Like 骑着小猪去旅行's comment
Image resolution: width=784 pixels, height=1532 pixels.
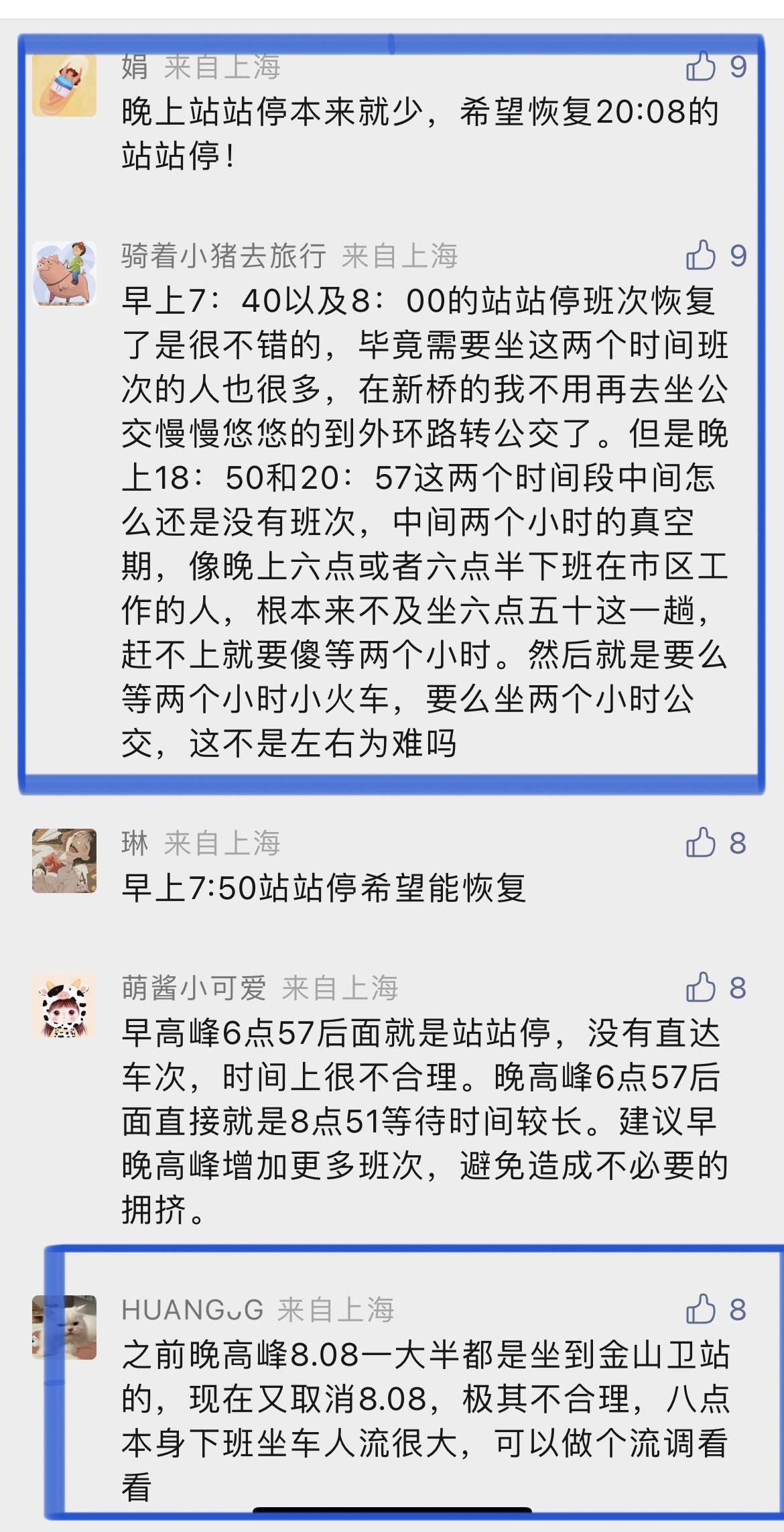point(701,255)
